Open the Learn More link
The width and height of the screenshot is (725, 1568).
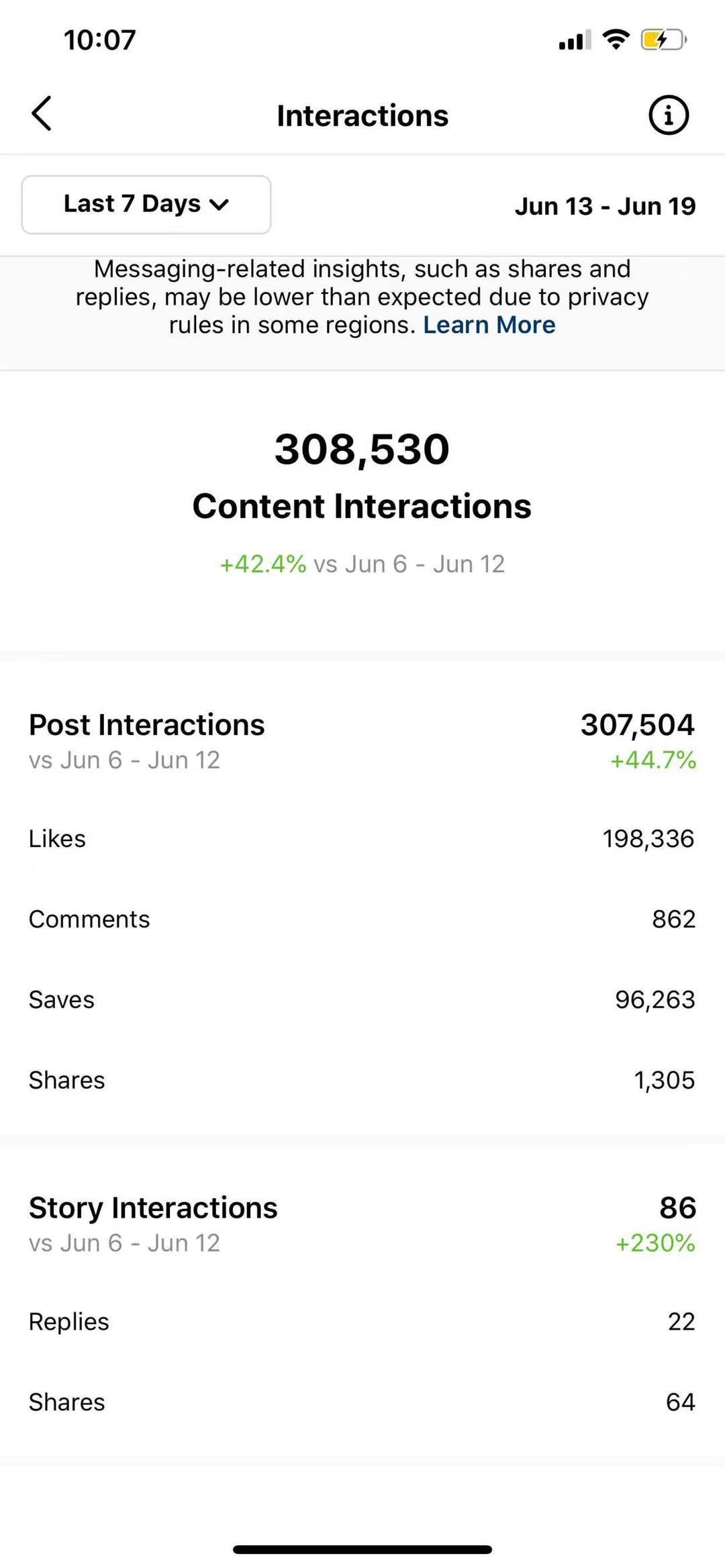489,325
